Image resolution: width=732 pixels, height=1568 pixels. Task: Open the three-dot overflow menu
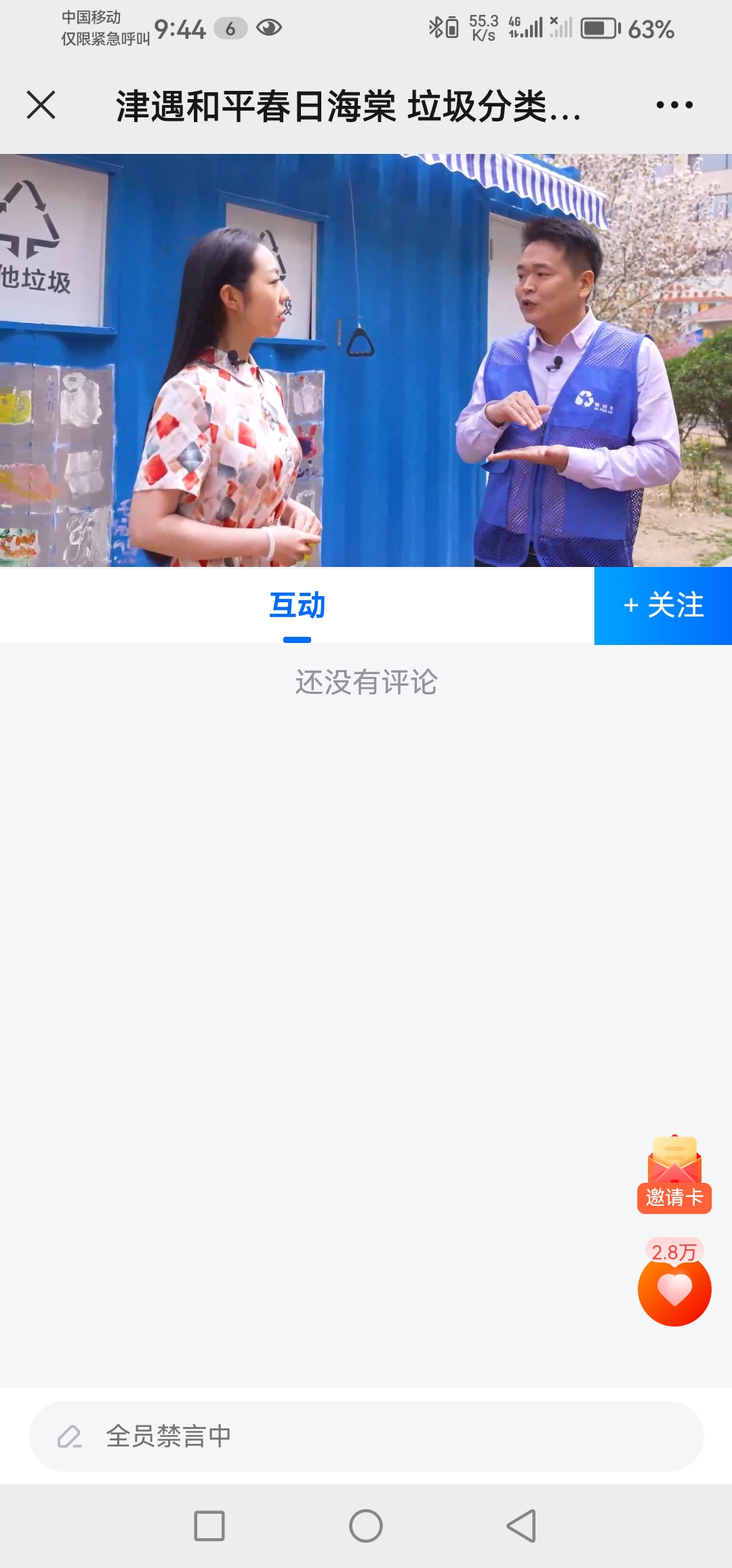point(674,105)
